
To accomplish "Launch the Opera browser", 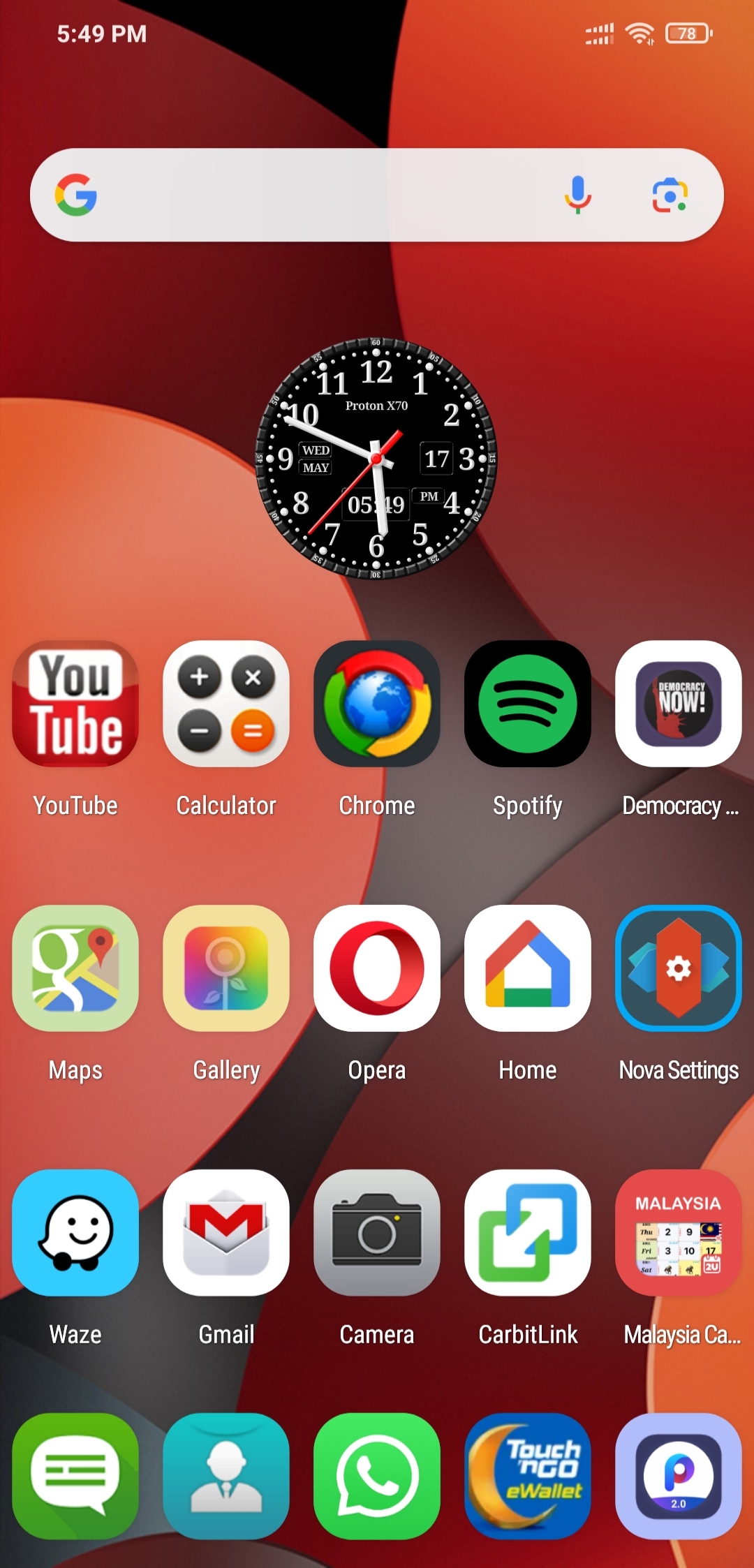I will pos(377,968).
